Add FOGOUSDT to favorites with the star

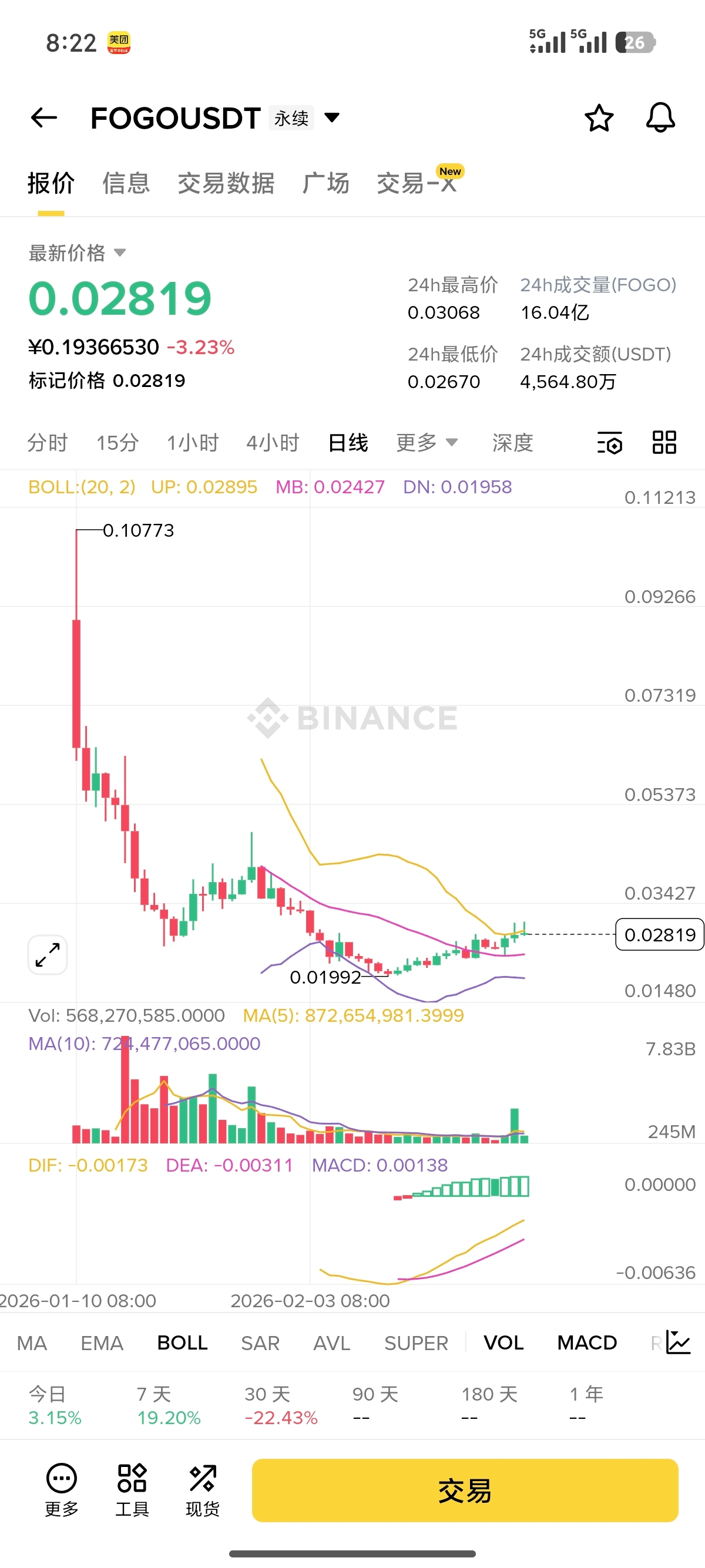(599, 117)
